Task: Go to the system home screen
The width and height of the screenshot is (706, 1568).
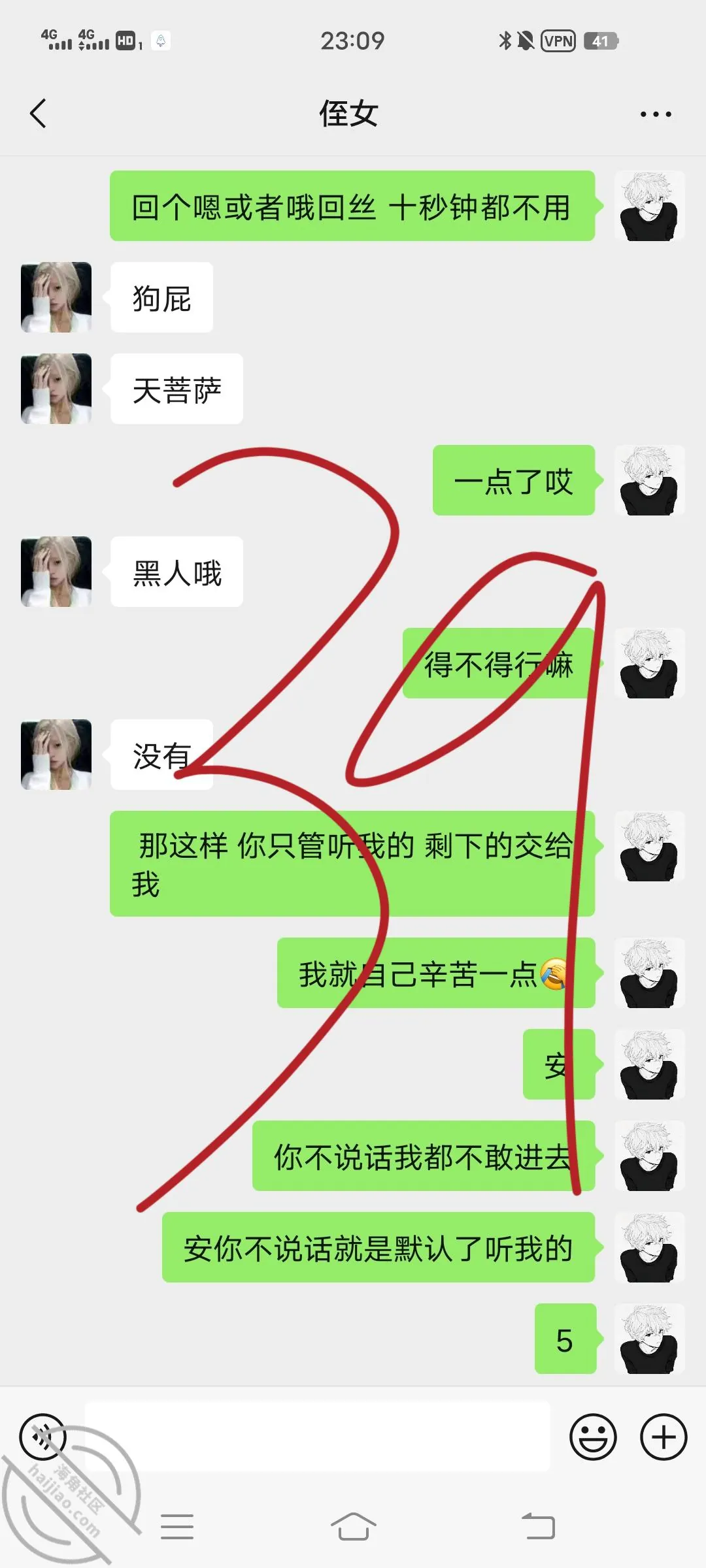Action: tap(353, 1527)
